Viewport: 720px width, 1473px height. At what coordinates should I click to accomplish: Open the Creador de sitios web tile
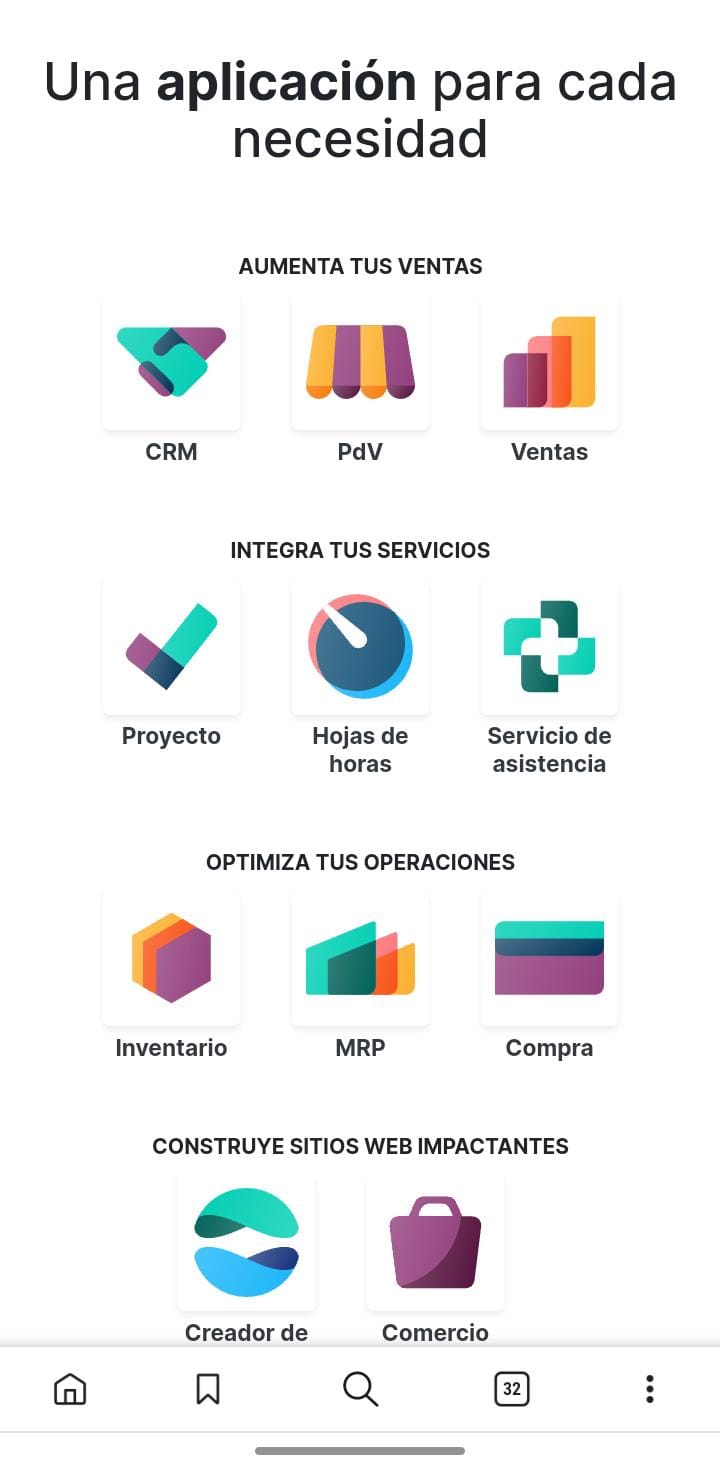point(246,1243)
